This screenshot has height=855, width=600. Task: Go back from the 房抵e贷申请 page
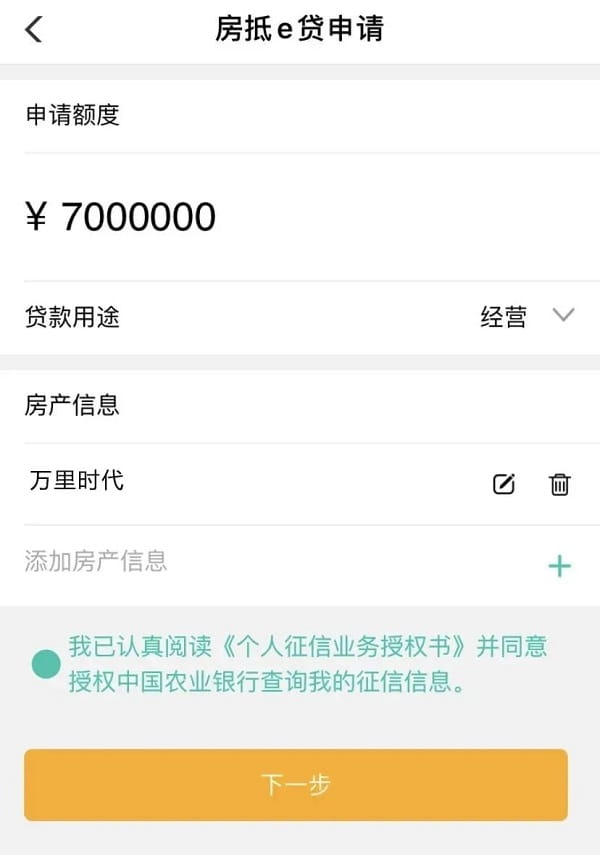(x=33, y=29)
